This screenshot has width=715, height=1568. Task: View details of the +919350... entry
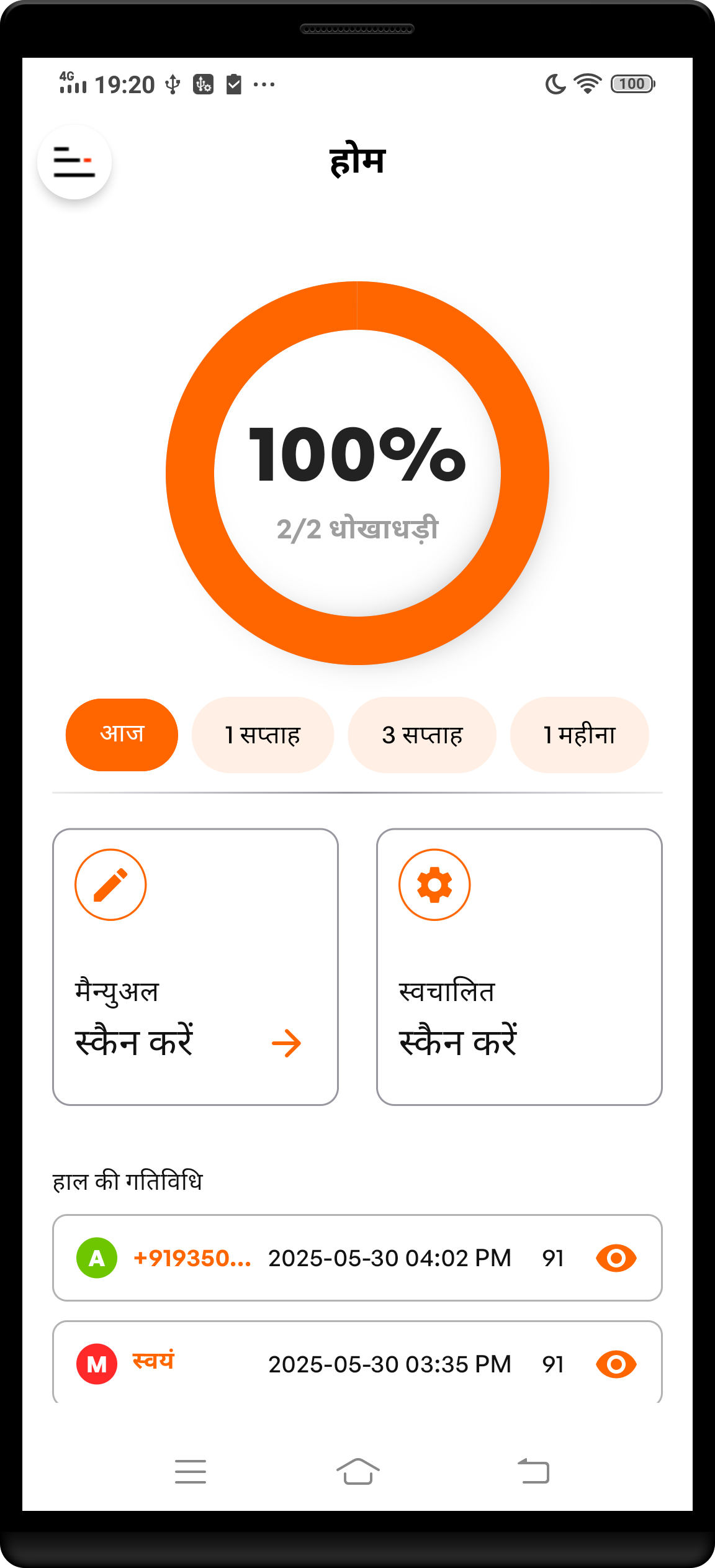(616, 1258)
